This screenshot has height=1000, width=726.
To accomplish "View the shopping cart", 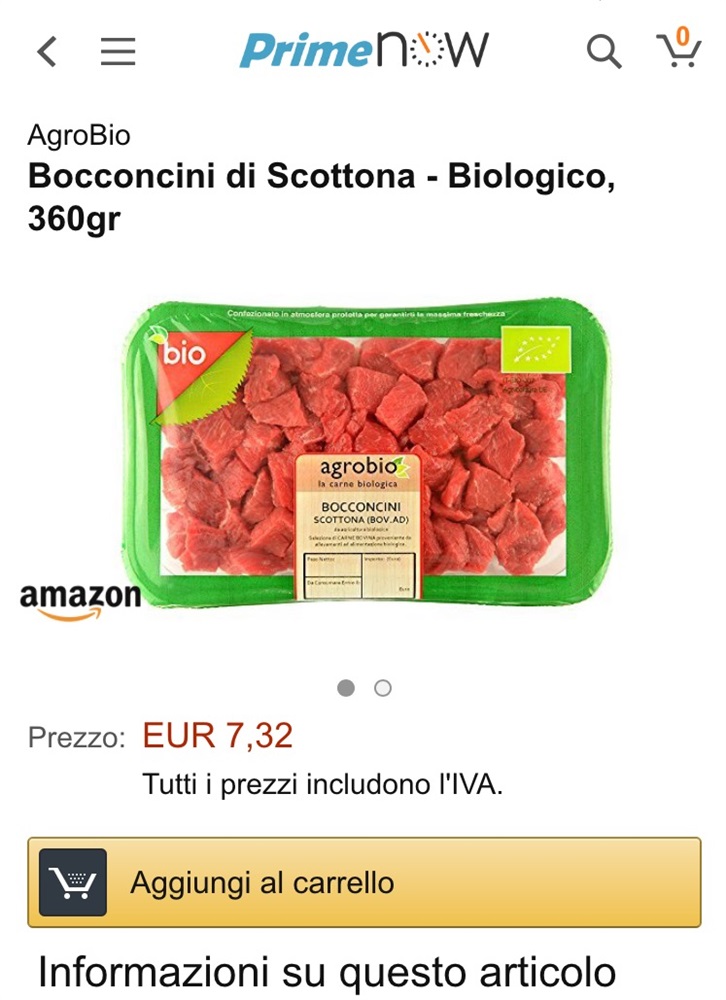I will click(x=677, y=48).
